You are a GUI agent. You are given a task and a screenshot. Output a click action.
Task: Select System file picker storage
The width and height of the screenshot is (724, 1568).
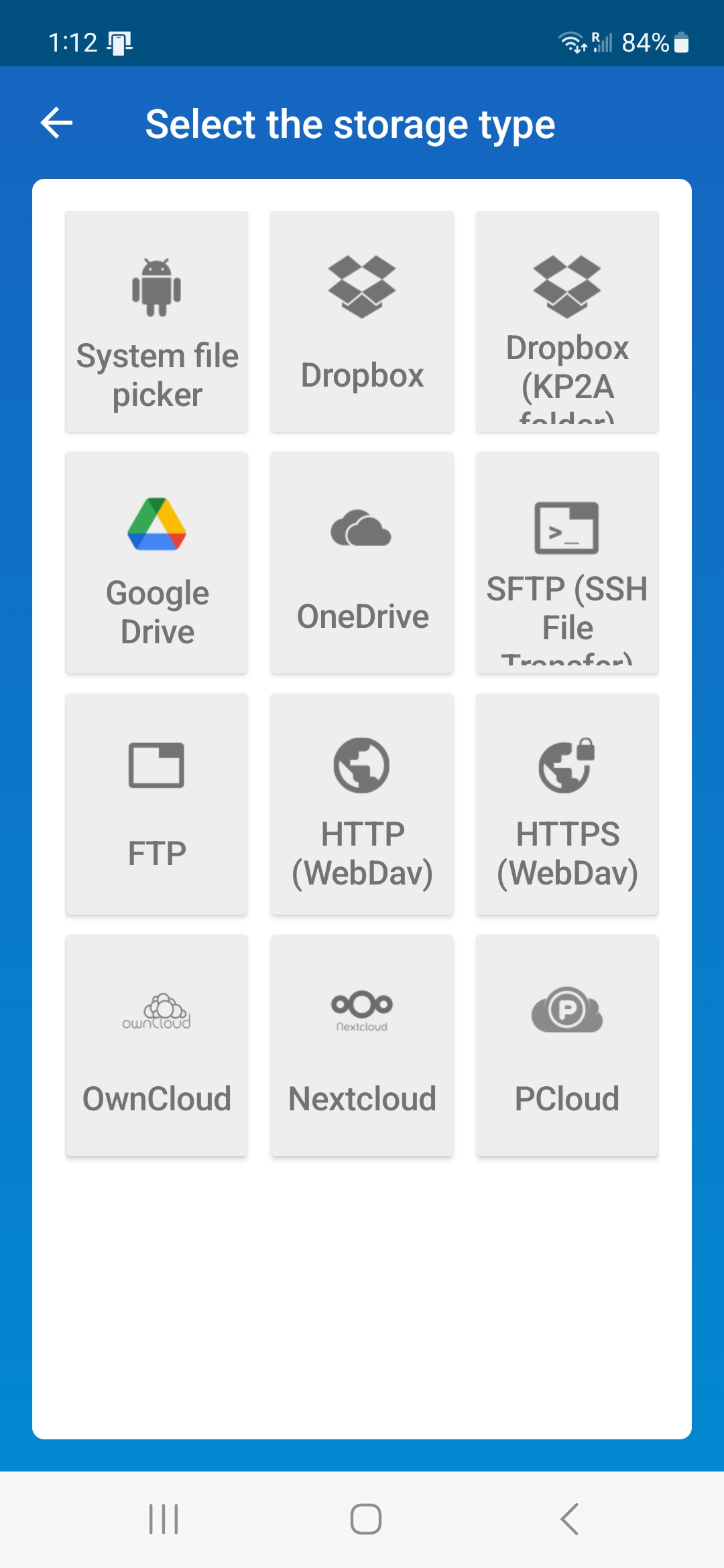156,322
